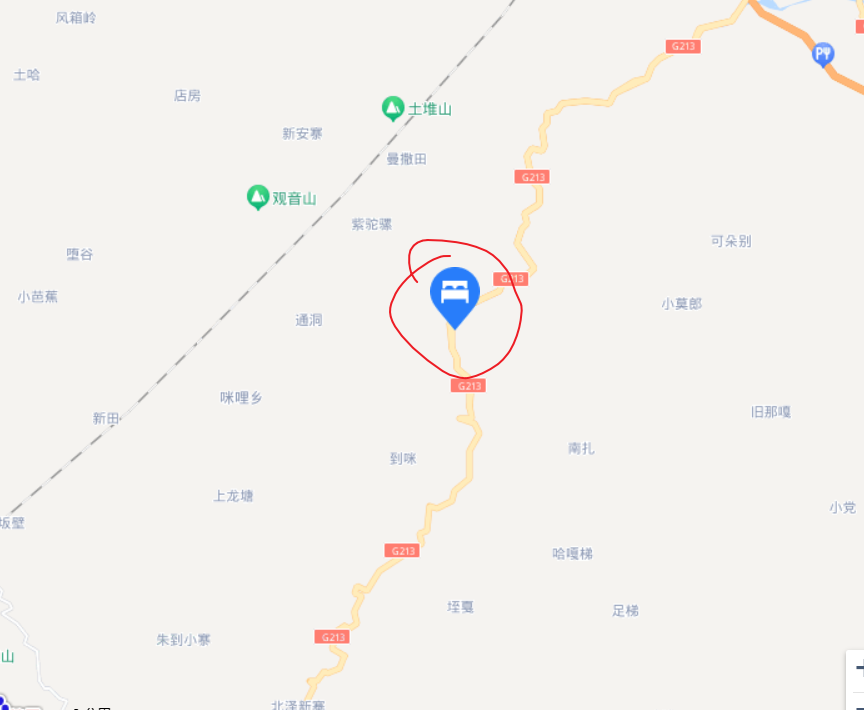
Task: Select the 观音山 mountain marker
Action: click(x=258, y=197)
